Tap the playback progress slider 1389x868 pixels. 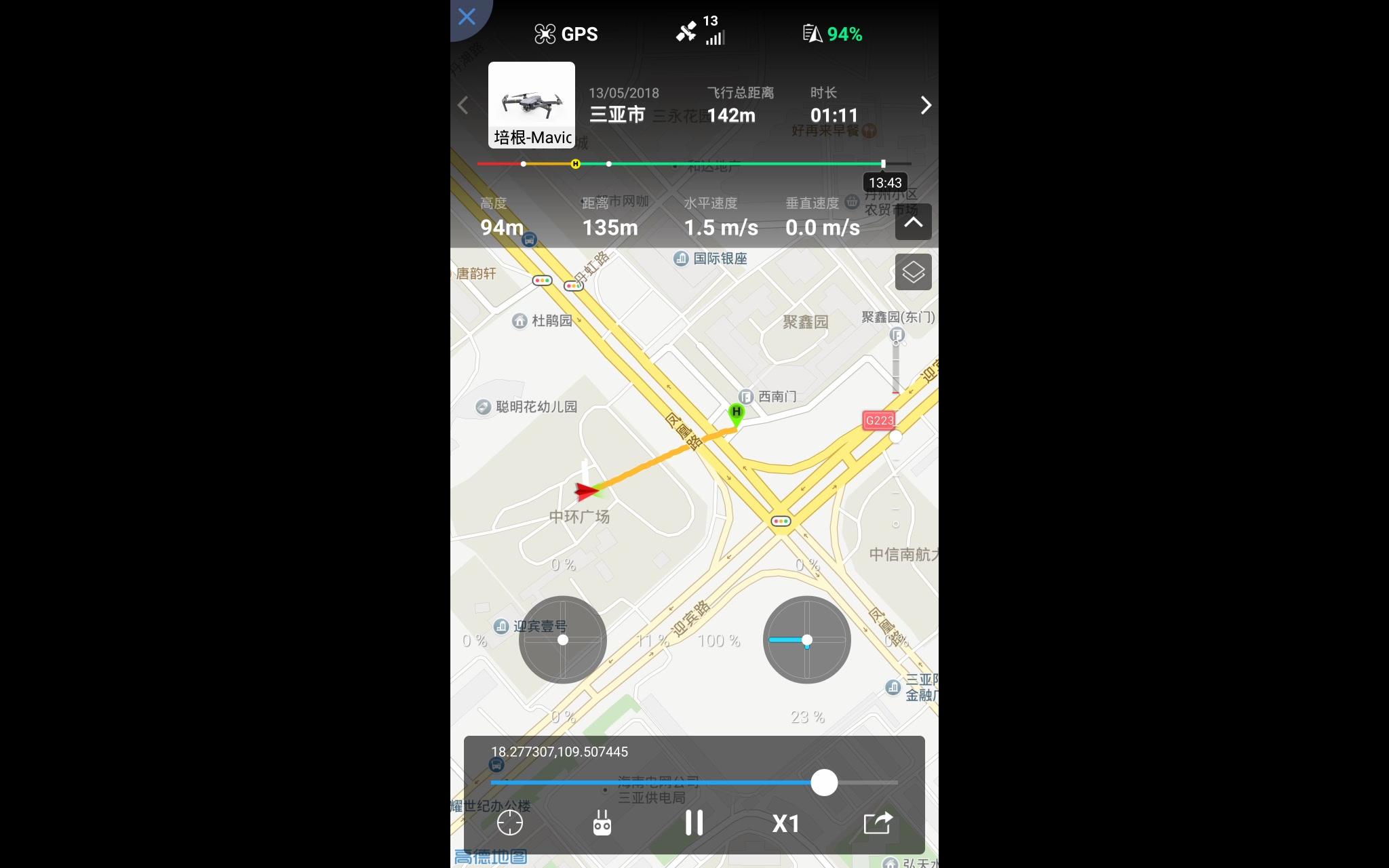coord(824,783)
